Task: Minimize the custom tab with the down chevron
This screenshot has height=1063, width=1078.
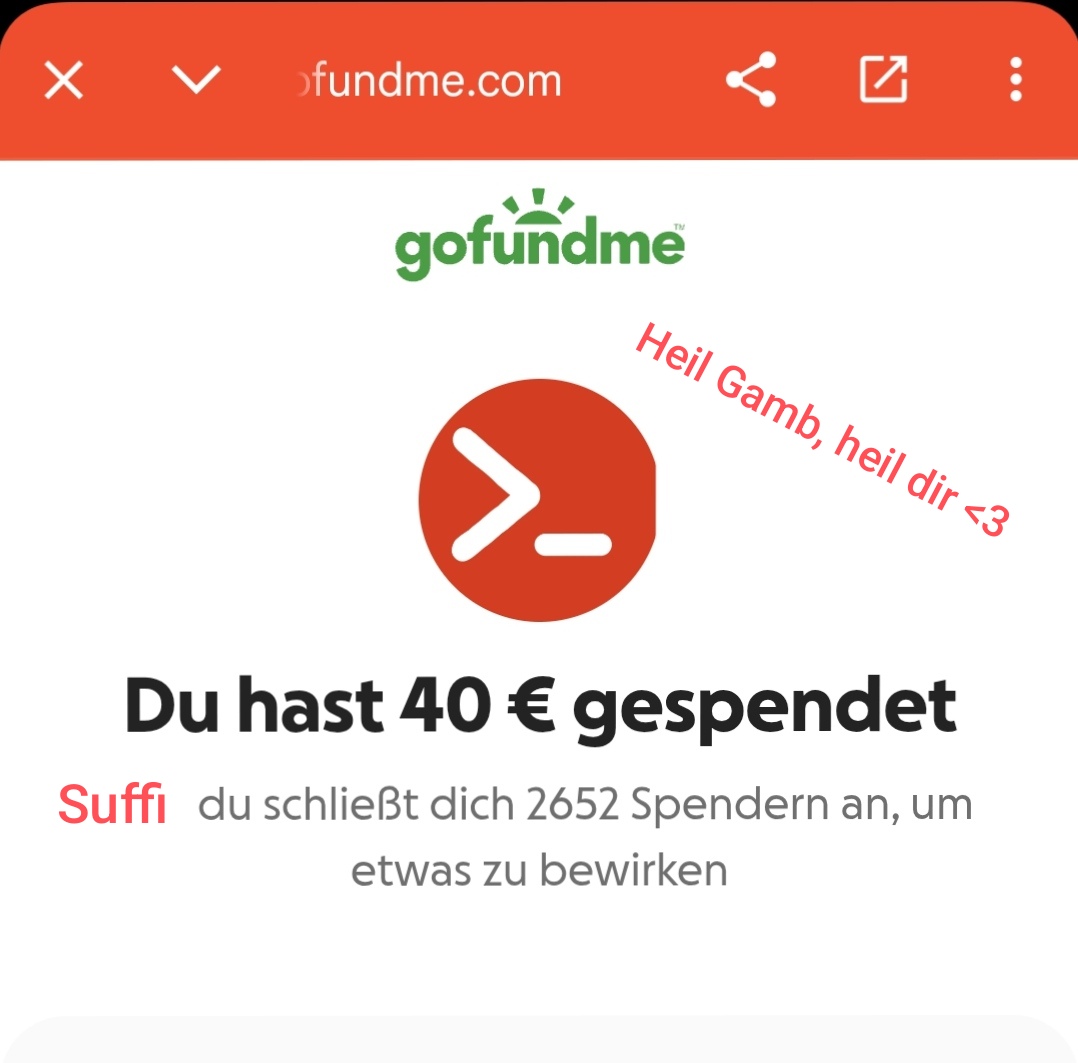Action: [x=196, y=81]
